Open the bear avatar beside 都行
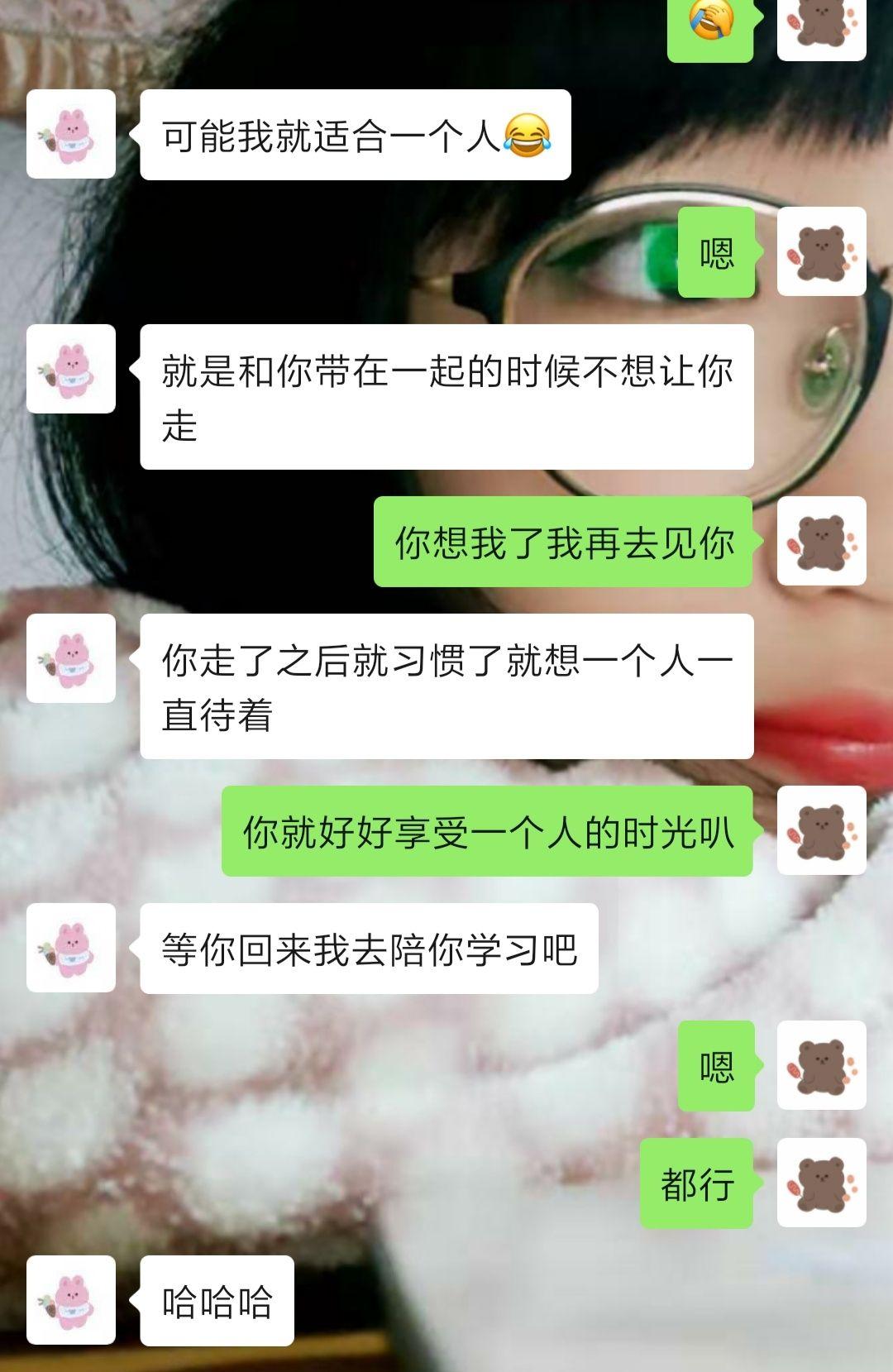Screen dimensions: 893x1372 click(x=821, y=1183)
